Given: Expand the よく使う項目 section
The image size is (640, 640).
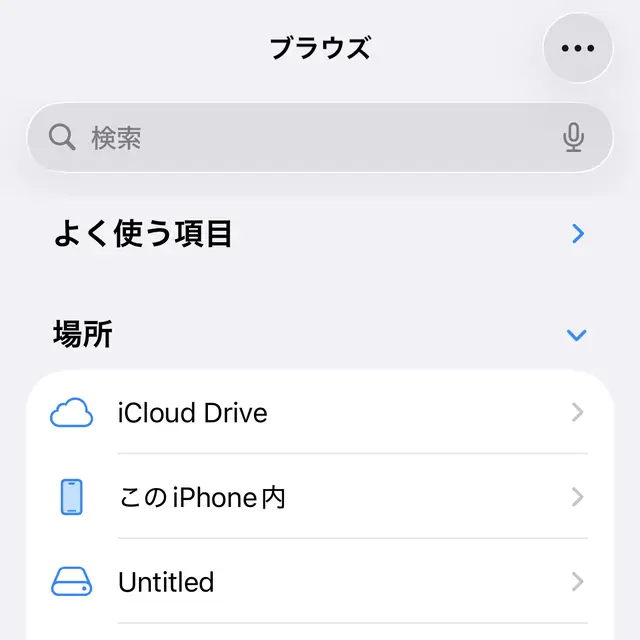Looking at the screenshot, I should [x=577, y=234].
